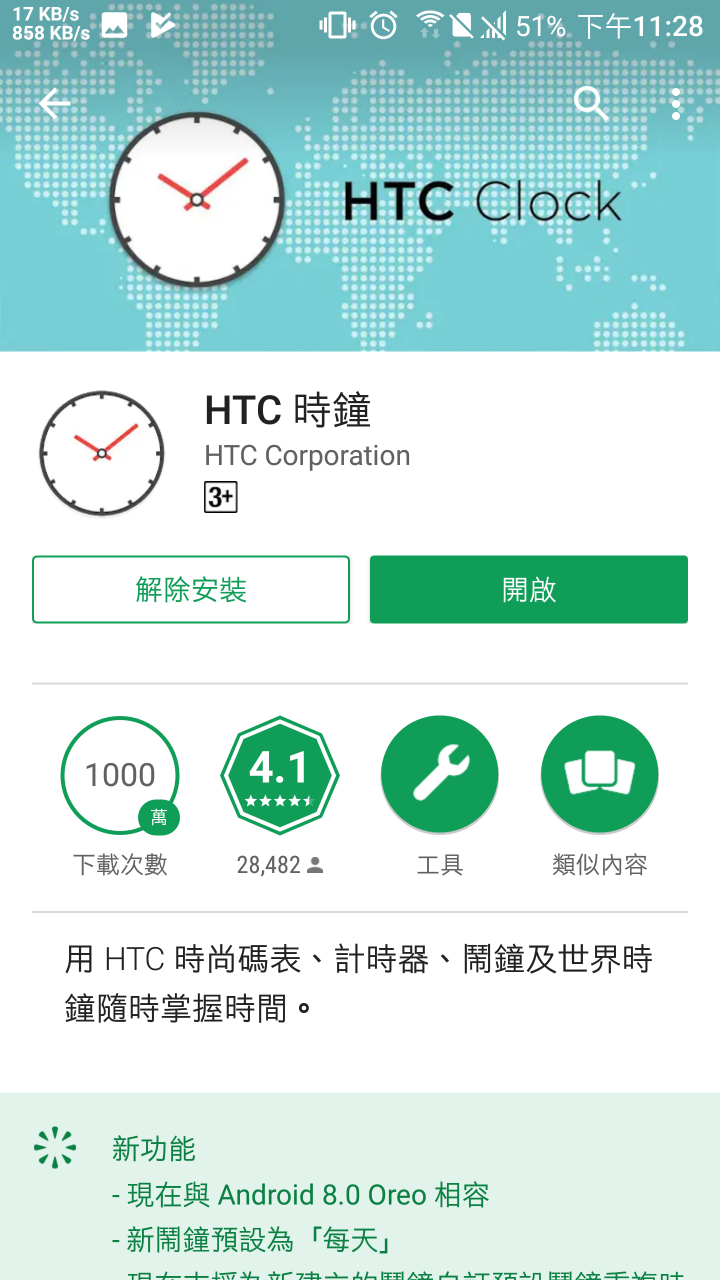Go back using the arrow icon
Image resolution: width=720 pixels, height=1280 pixels.
coord(54,104)
